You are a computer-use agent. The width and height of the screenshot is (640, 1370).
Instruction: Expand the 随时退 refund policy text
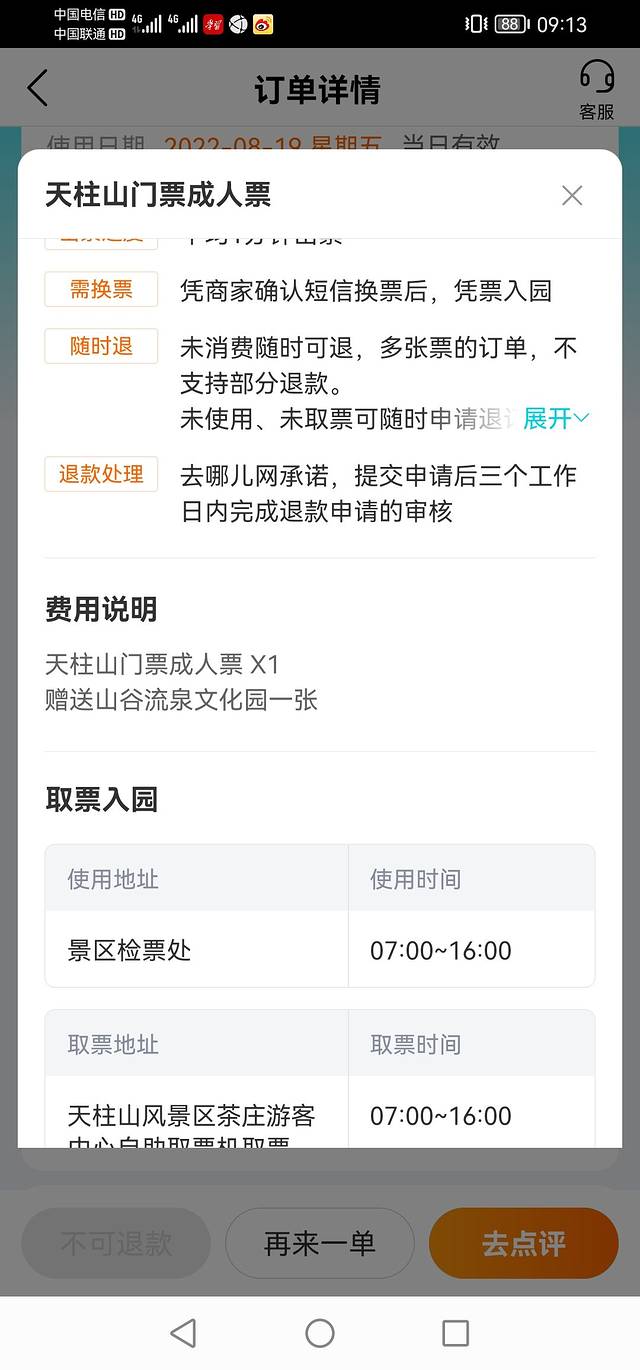(x=556, y=419)
